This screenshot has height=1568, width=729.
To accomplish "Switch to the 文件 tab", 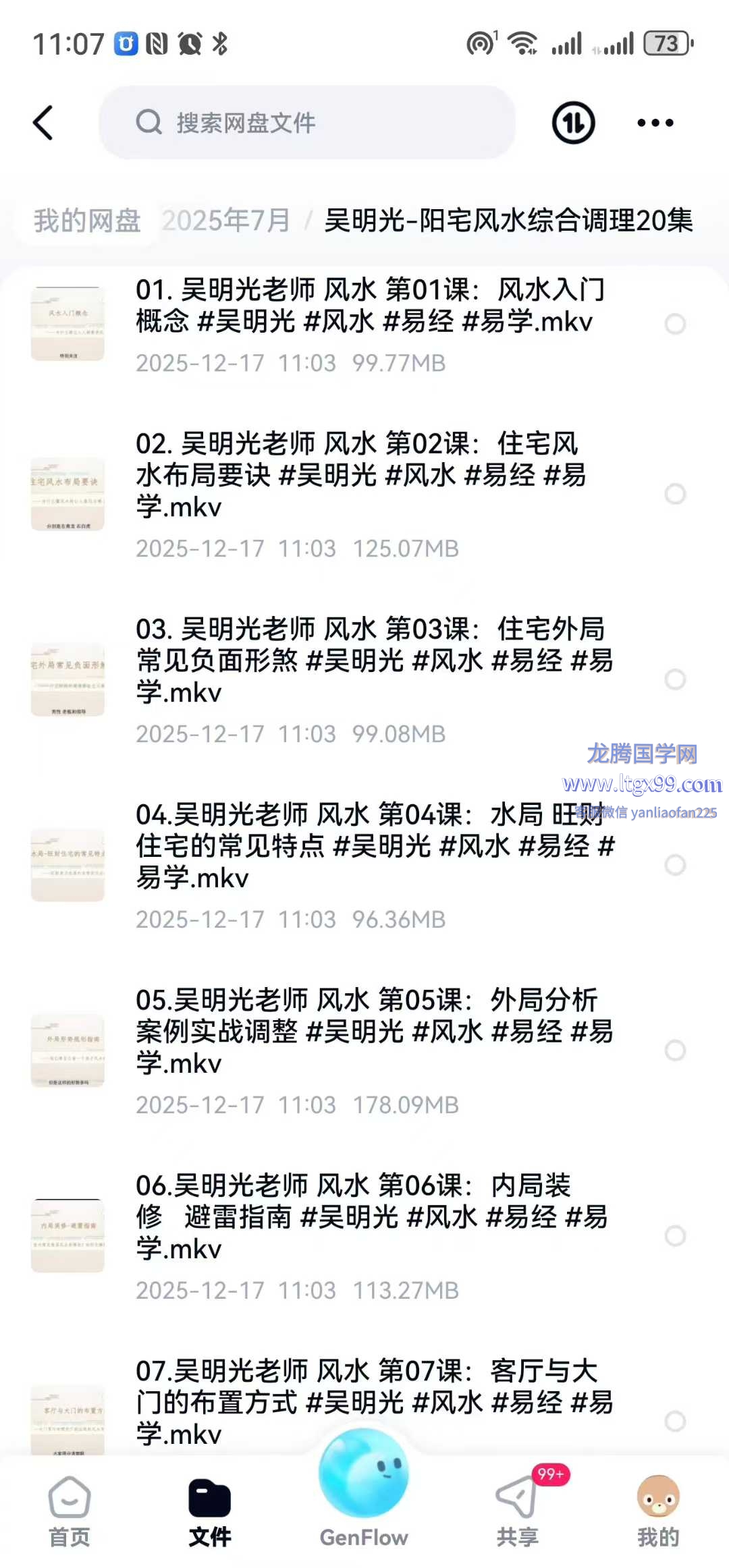I will pyautogui.click(x=209, y=1511).
